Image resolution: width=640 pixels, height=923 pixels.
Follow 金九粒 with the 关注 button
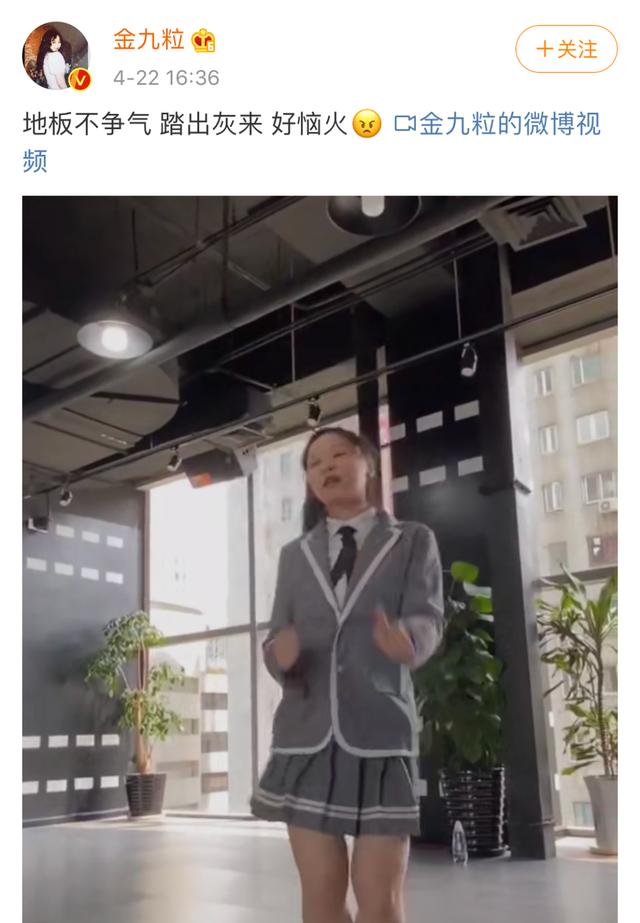coord(566,49)
